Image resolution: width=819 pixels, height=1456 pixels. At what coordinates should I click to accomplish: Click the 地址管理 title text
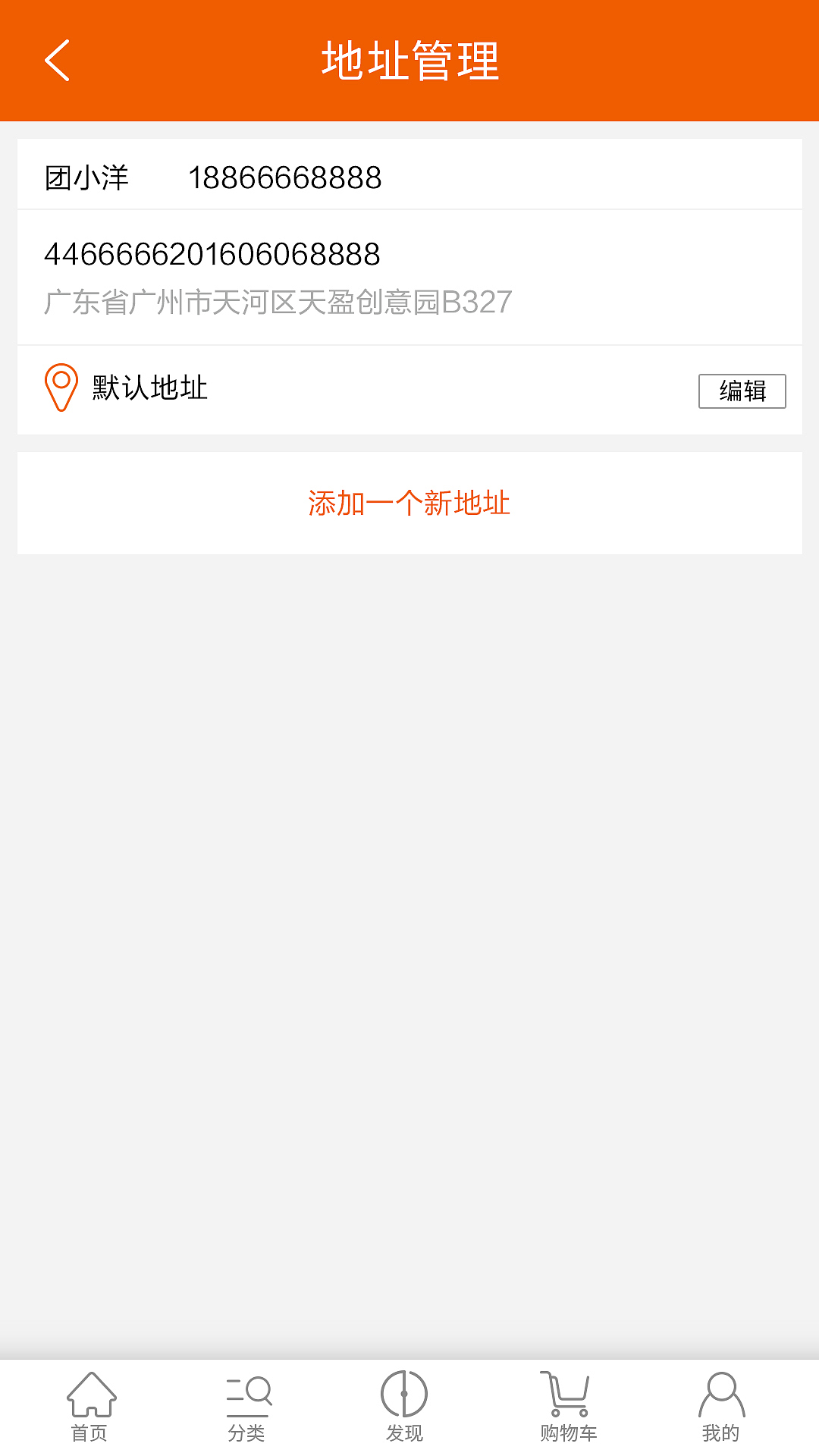click(x=409, y=62)
